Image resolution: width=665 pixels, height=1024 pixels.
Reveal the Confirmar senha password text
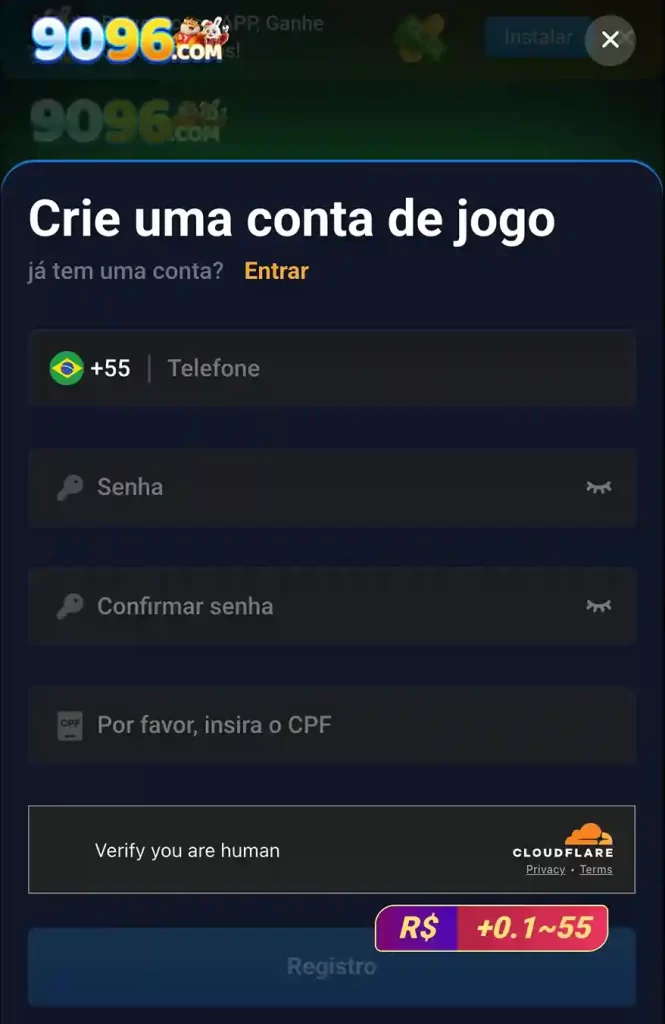pos(598,606)
